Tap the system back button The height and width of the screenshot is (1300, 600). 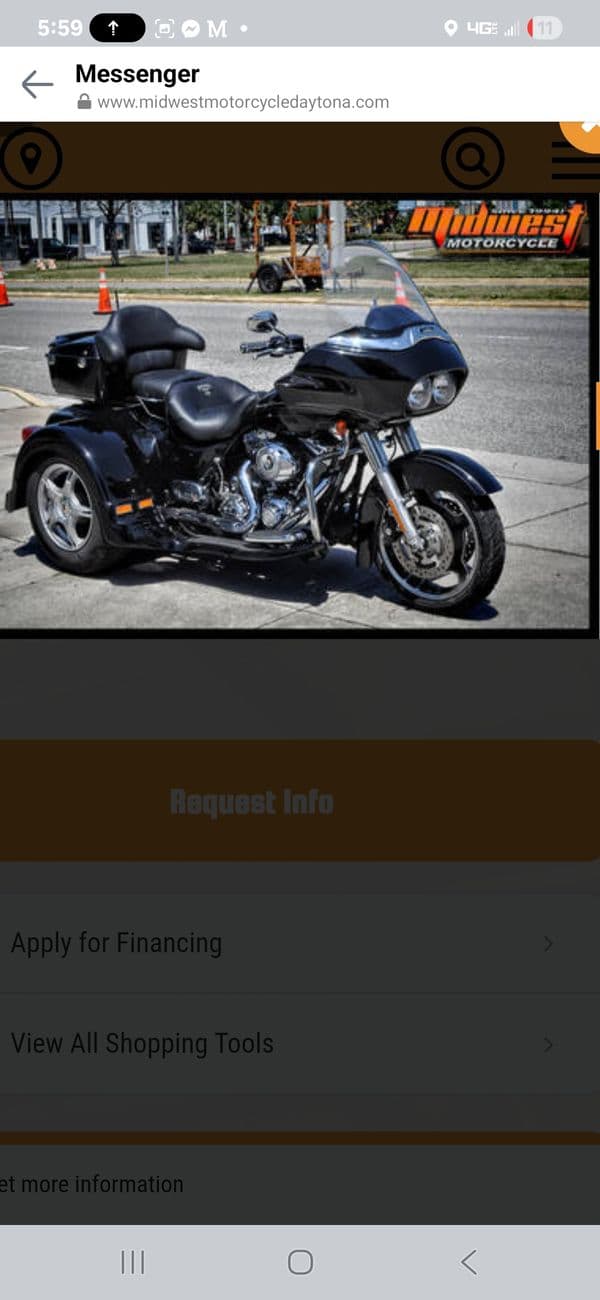[x=468, y=1262]
